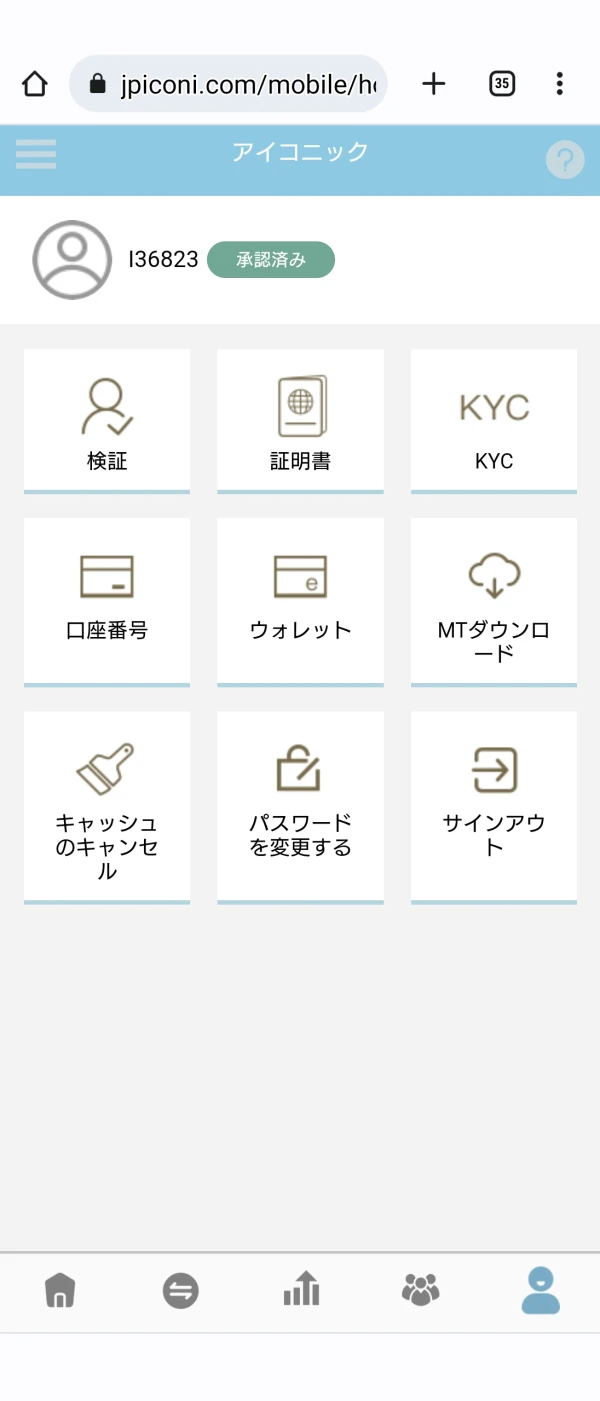
Task: Switch to the bar chart tab
Action: (x=301, y=1290)
